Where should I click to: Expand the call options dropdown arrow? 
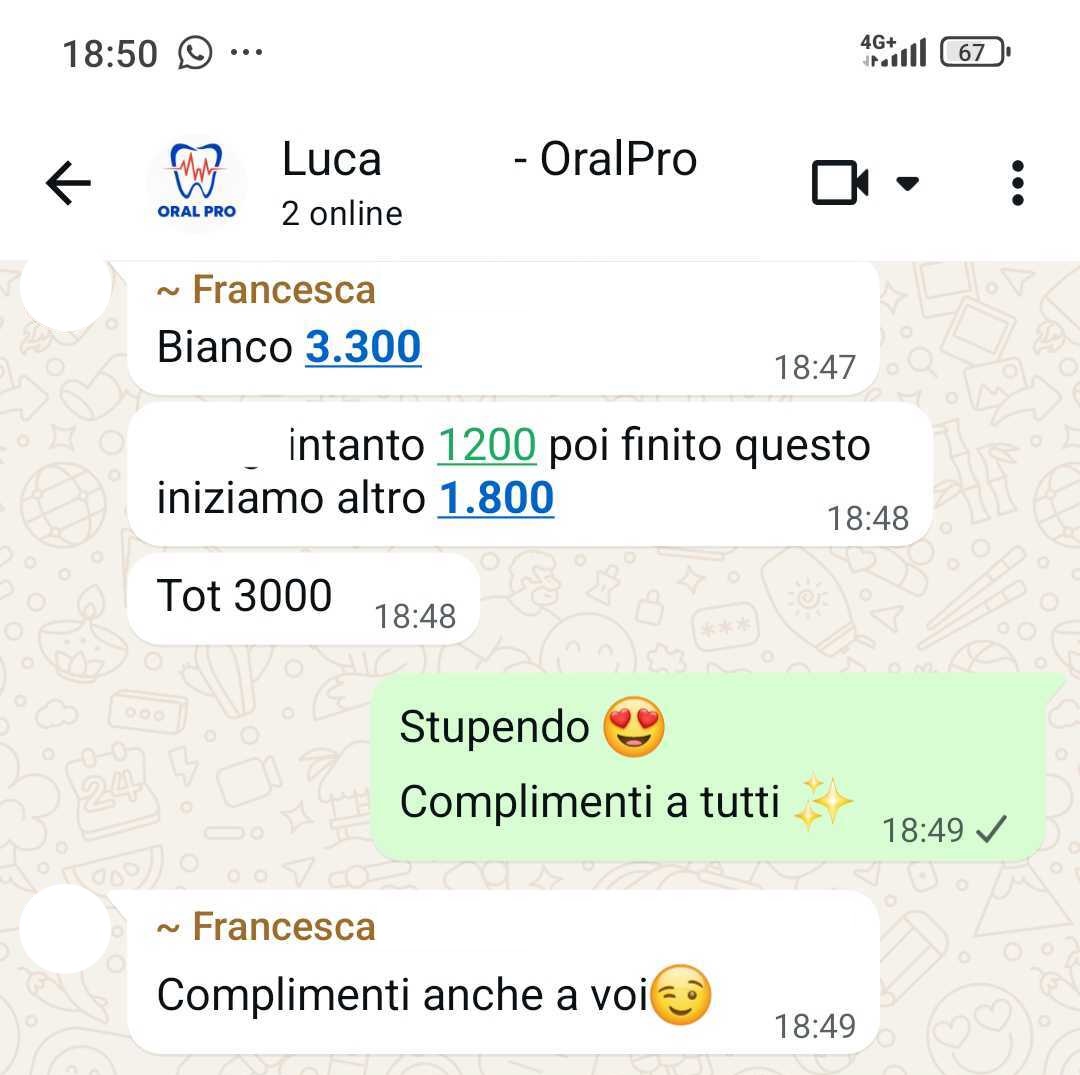click(x=907, y=183)
